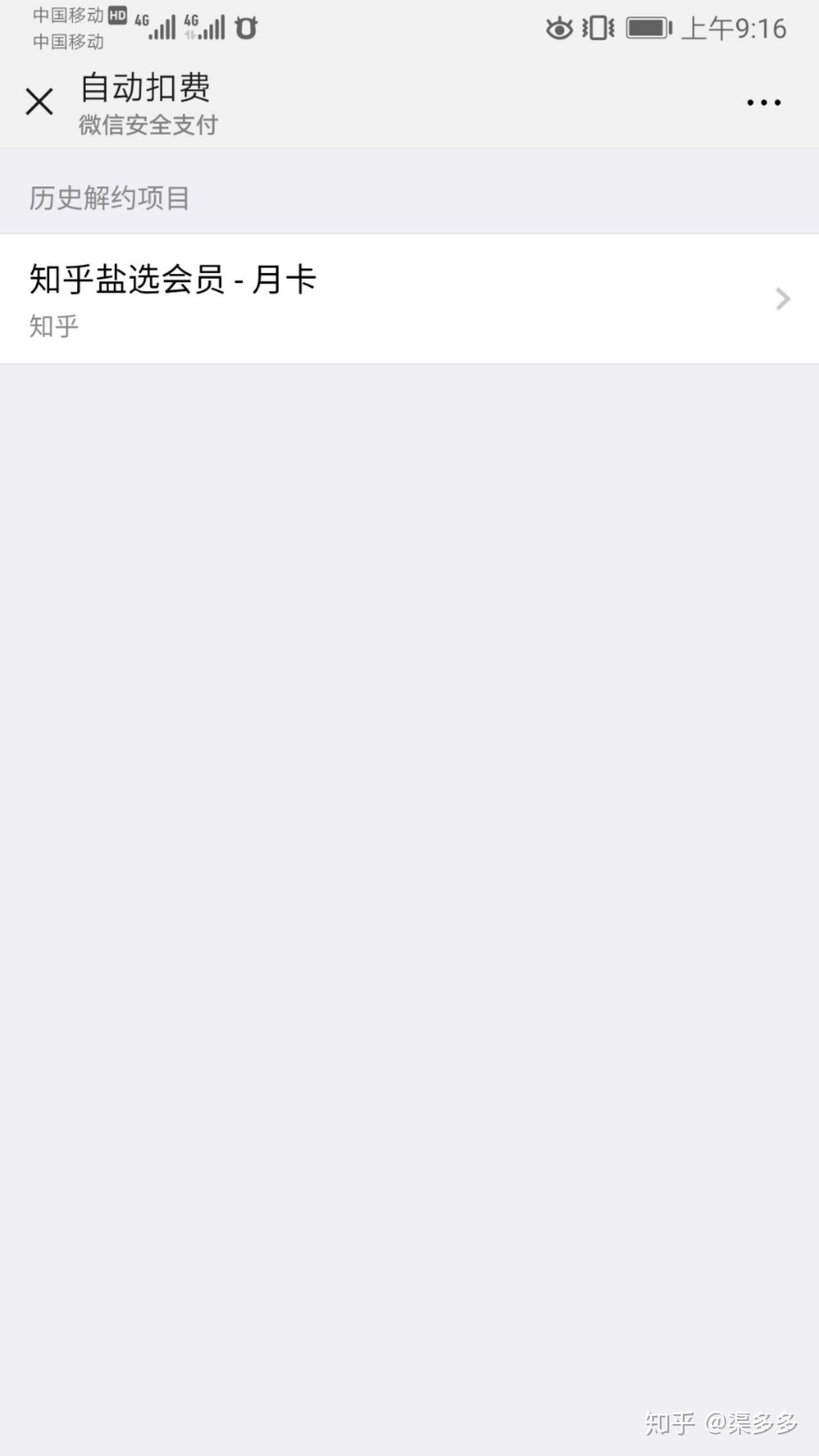819x1456 pixels.
Task: Open the three-dot overflow menu
Action: (x=763, y=102)
